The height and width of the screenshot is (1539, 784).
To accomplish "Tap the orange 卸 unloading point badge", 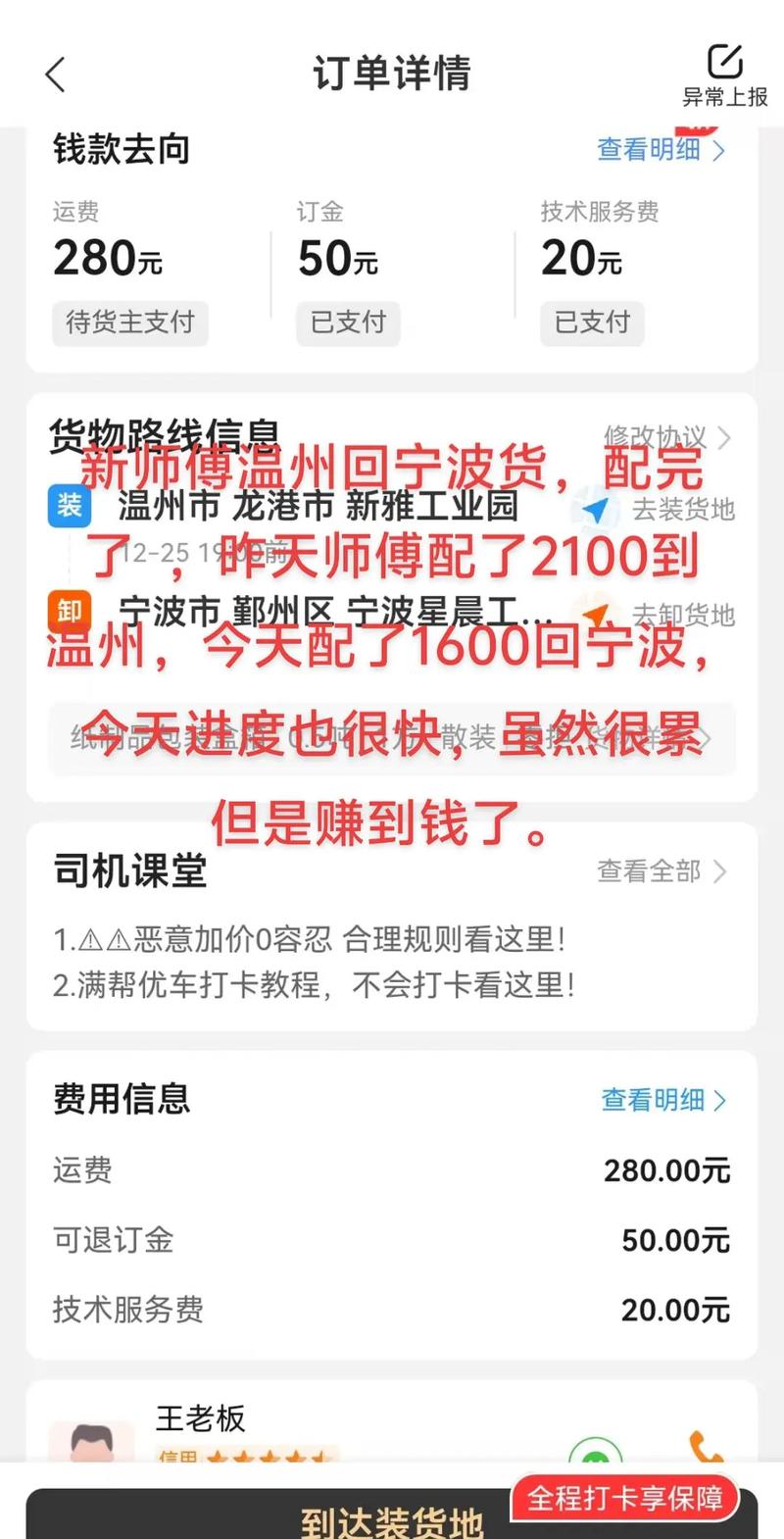I will [69, 612].
